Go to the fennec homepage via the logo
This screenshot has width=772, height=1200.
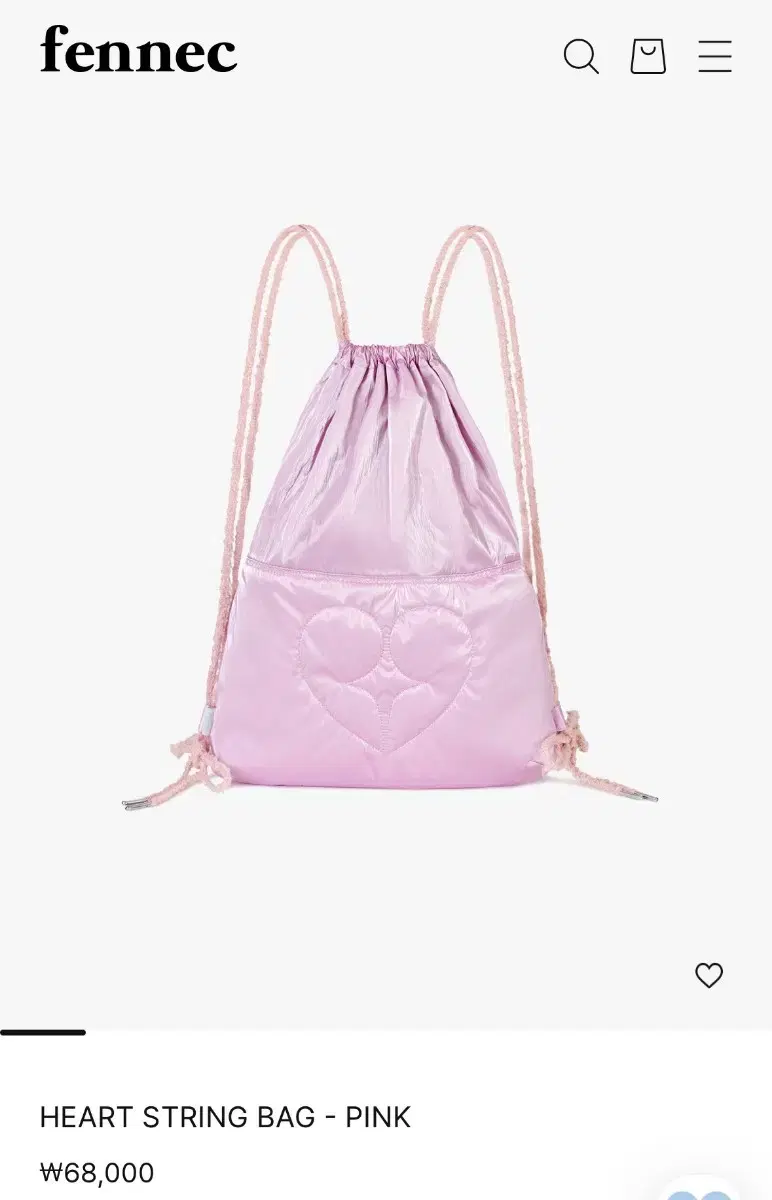click(137, 54)
